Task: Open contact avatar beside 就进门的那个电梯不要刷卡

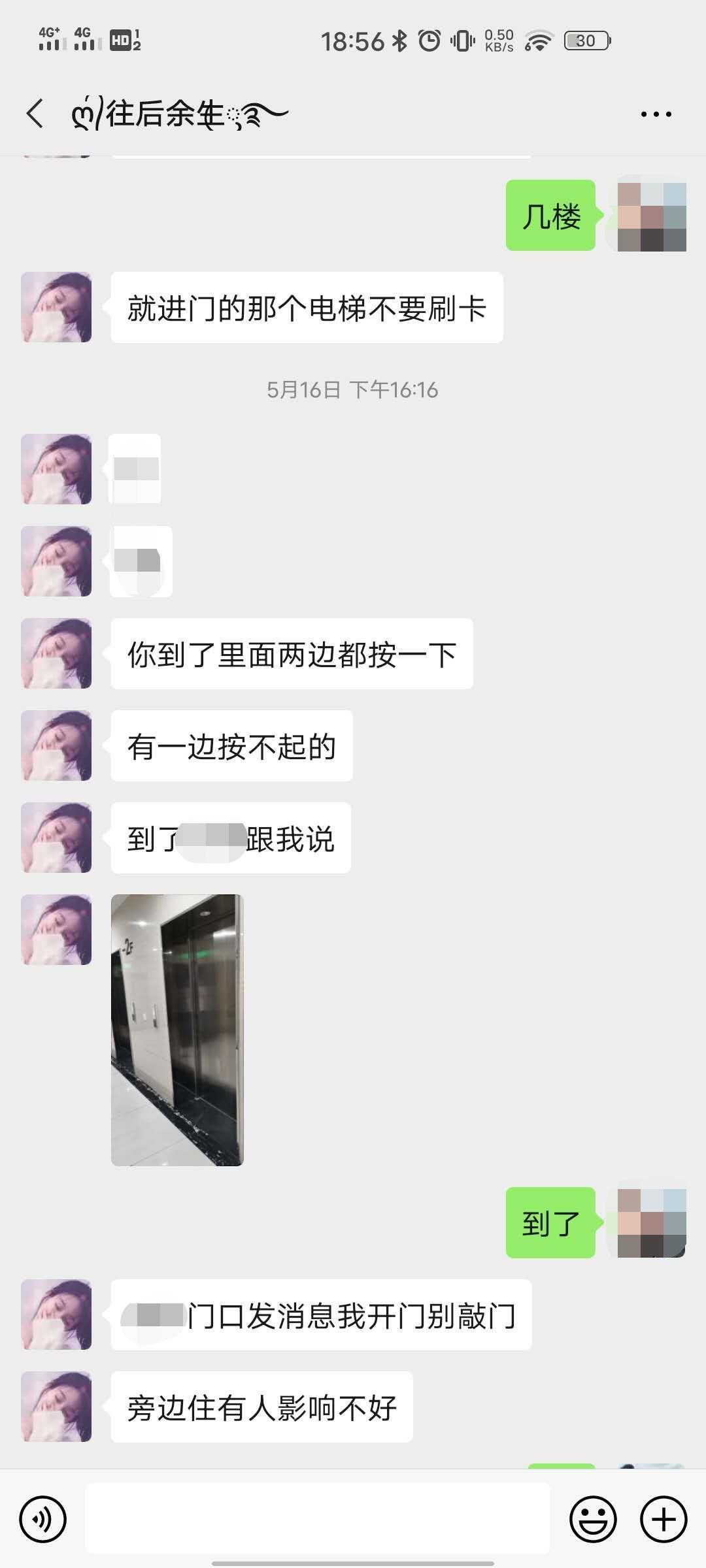Action: (56, 307)
